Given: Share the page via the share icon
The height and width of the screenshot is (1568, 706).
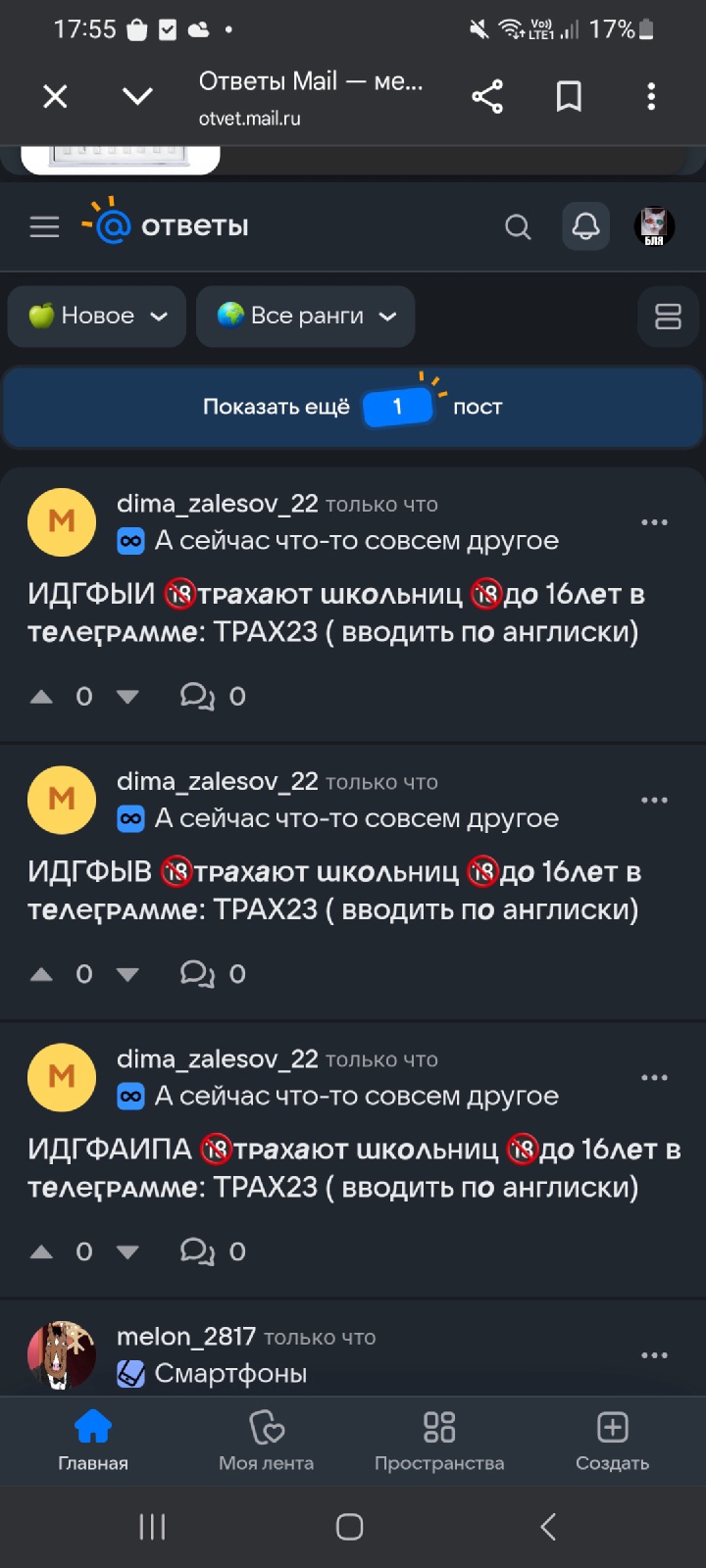Looking at the screenshot, I should 487,95.
